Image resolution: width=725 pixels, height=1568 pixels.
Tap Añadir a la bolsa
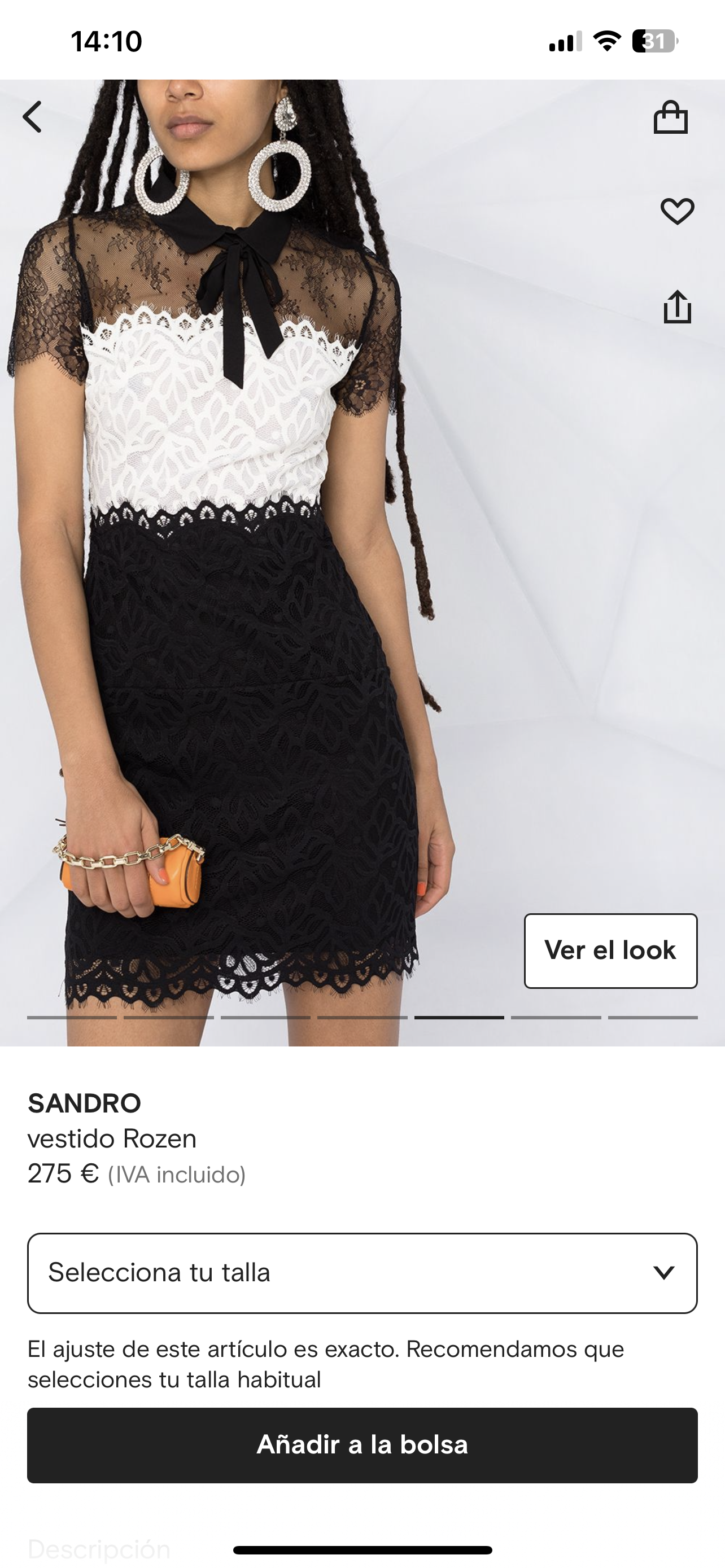tap(362, 1445)
